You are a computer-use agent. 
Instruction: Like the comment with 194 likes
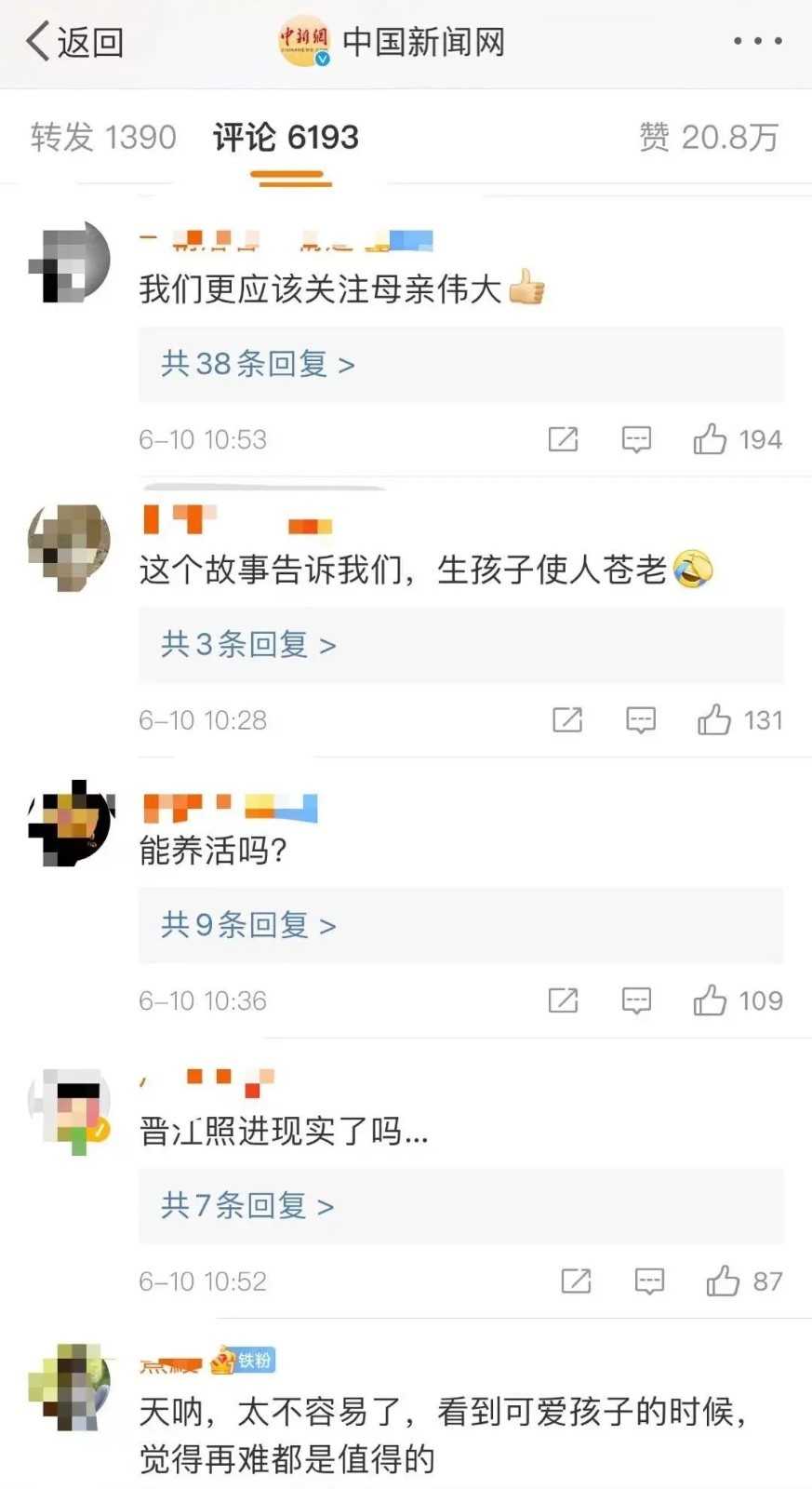click(x=738, y=439)
